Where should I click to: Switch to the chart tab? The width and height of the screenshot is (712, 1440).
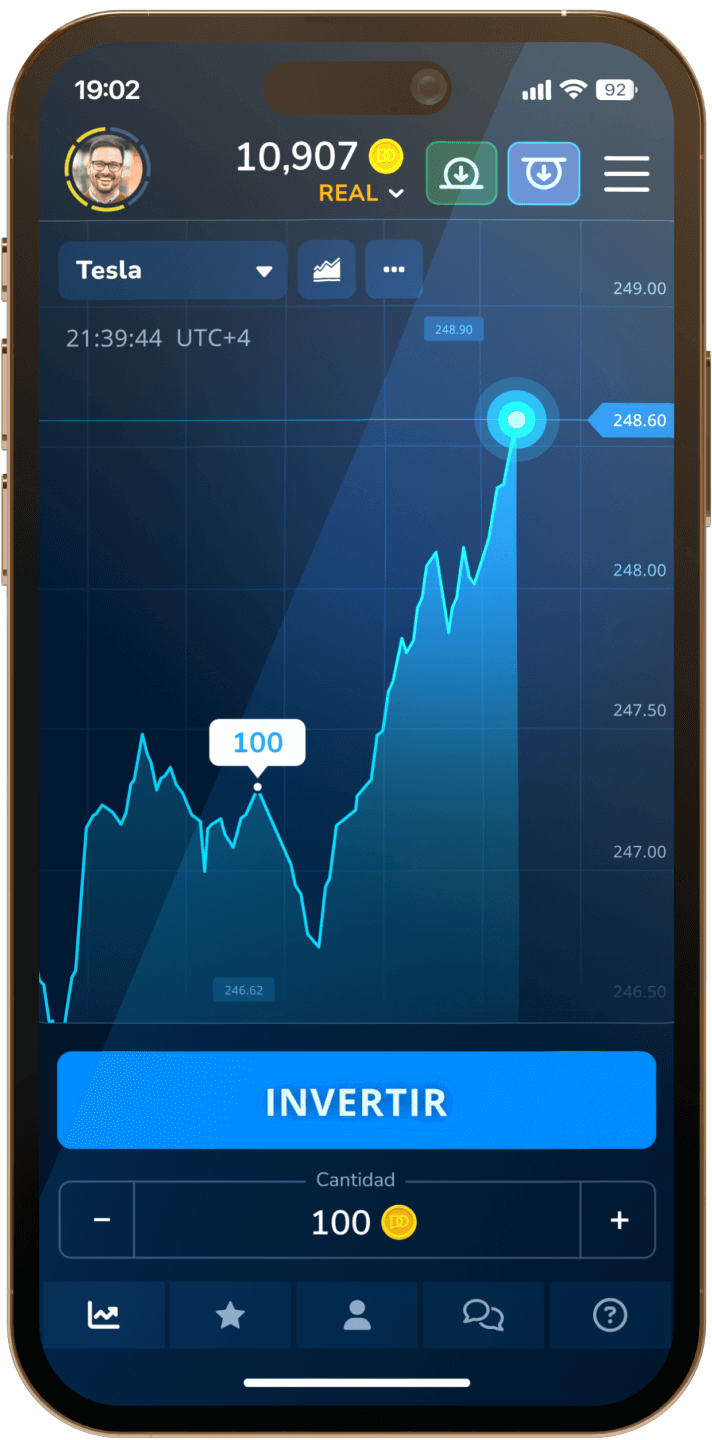(x=103, y=1315)
